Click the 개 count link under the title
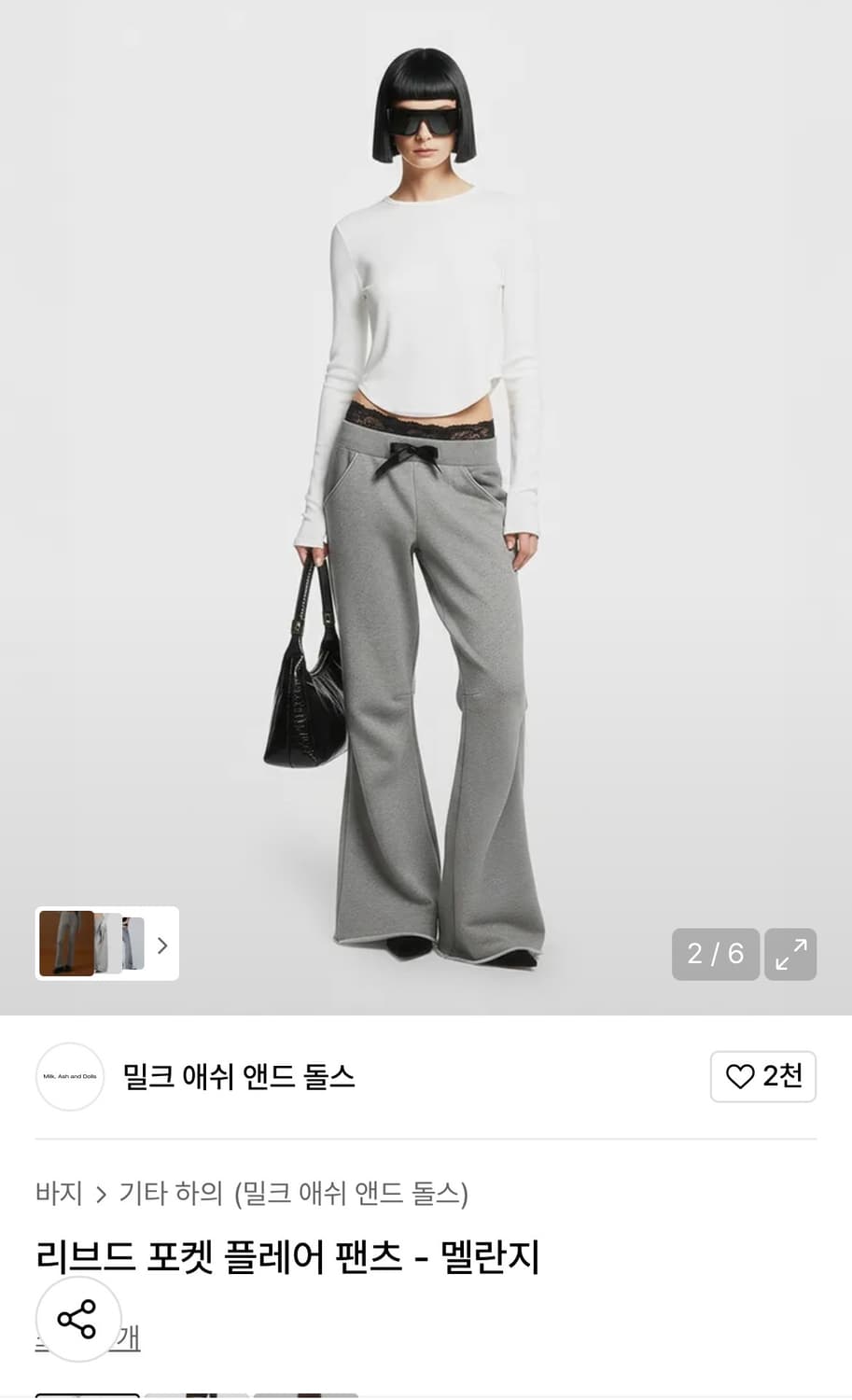Image resolution: width=852 pixels, height=1400 pixels. pyautogui.click(x=128, y=1337)
